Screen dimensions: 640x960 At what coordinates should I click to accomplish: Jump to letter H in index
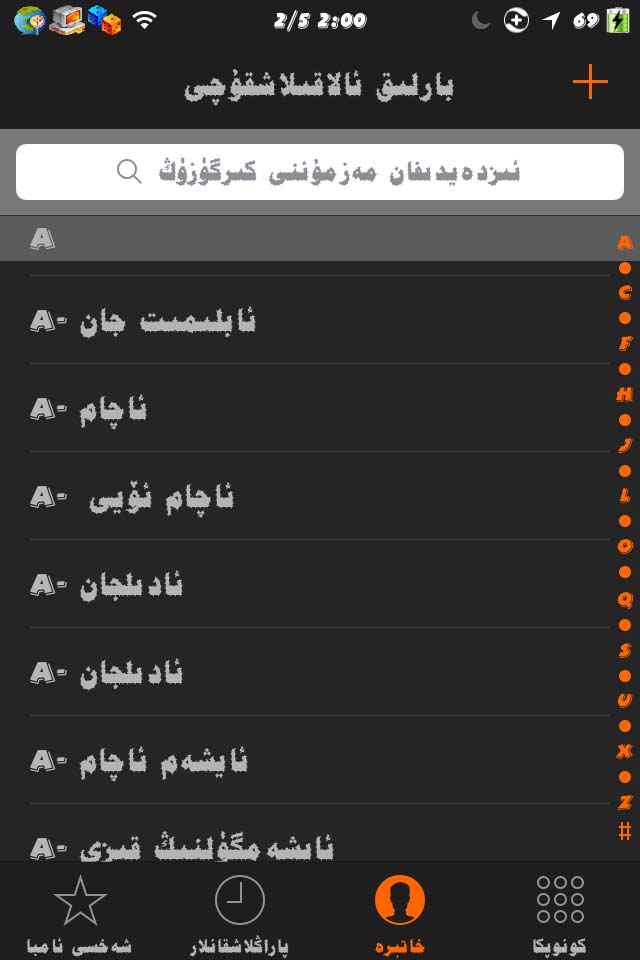tap(625, 394)
